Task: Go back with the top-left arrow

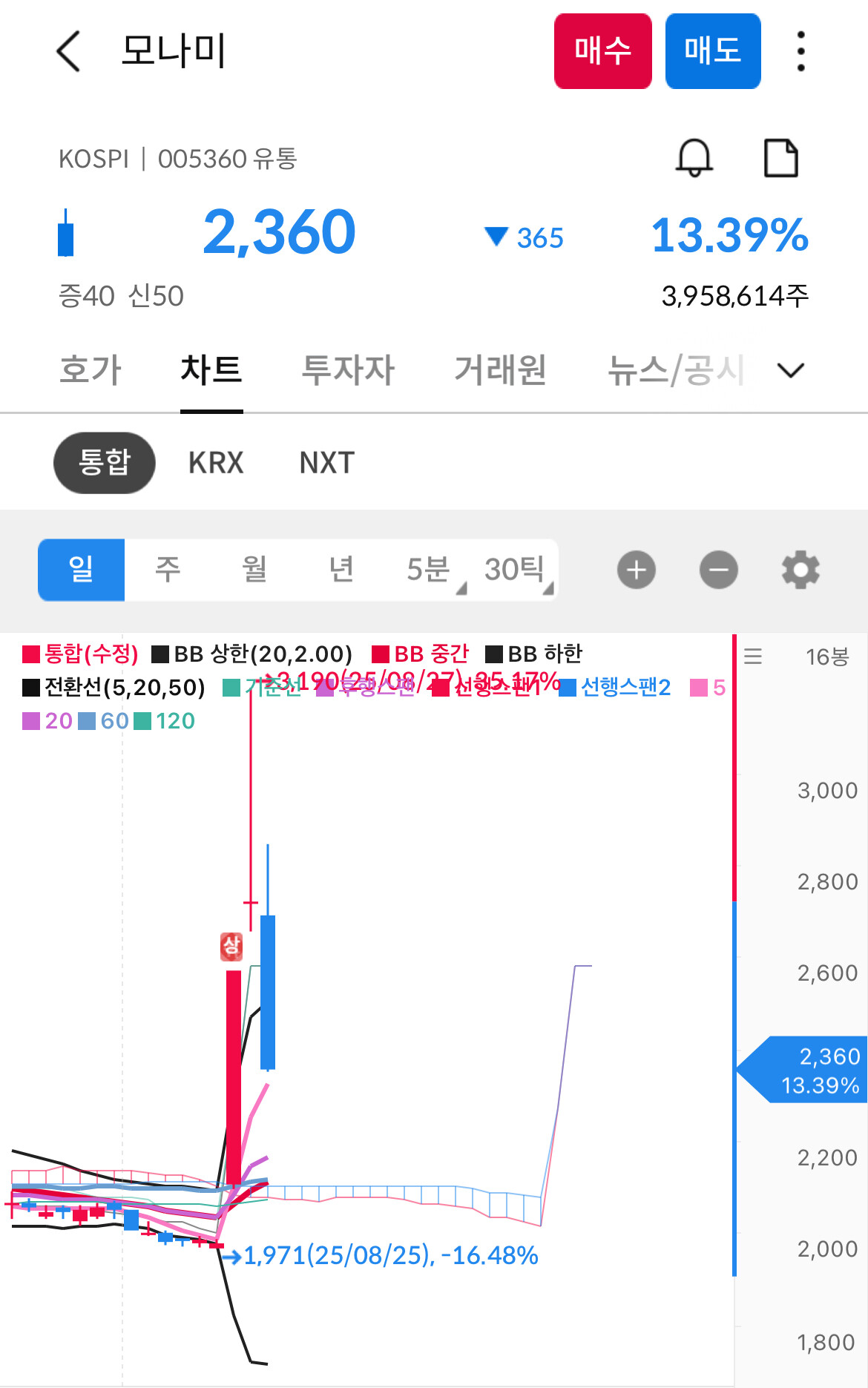Action: [x=68, y=51]
